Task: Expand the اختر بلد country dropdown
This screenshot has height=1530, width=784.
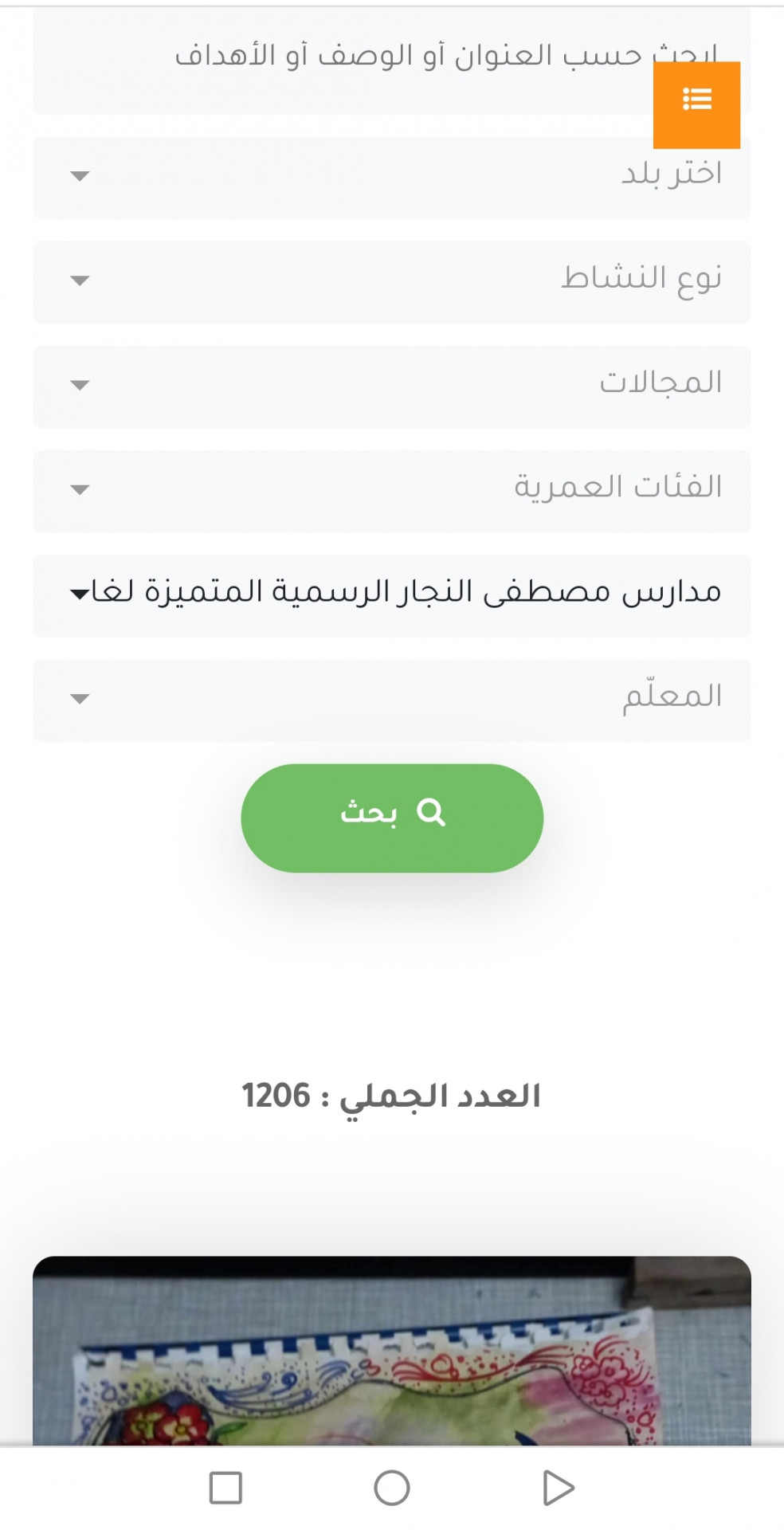Action: pos(392,177)
